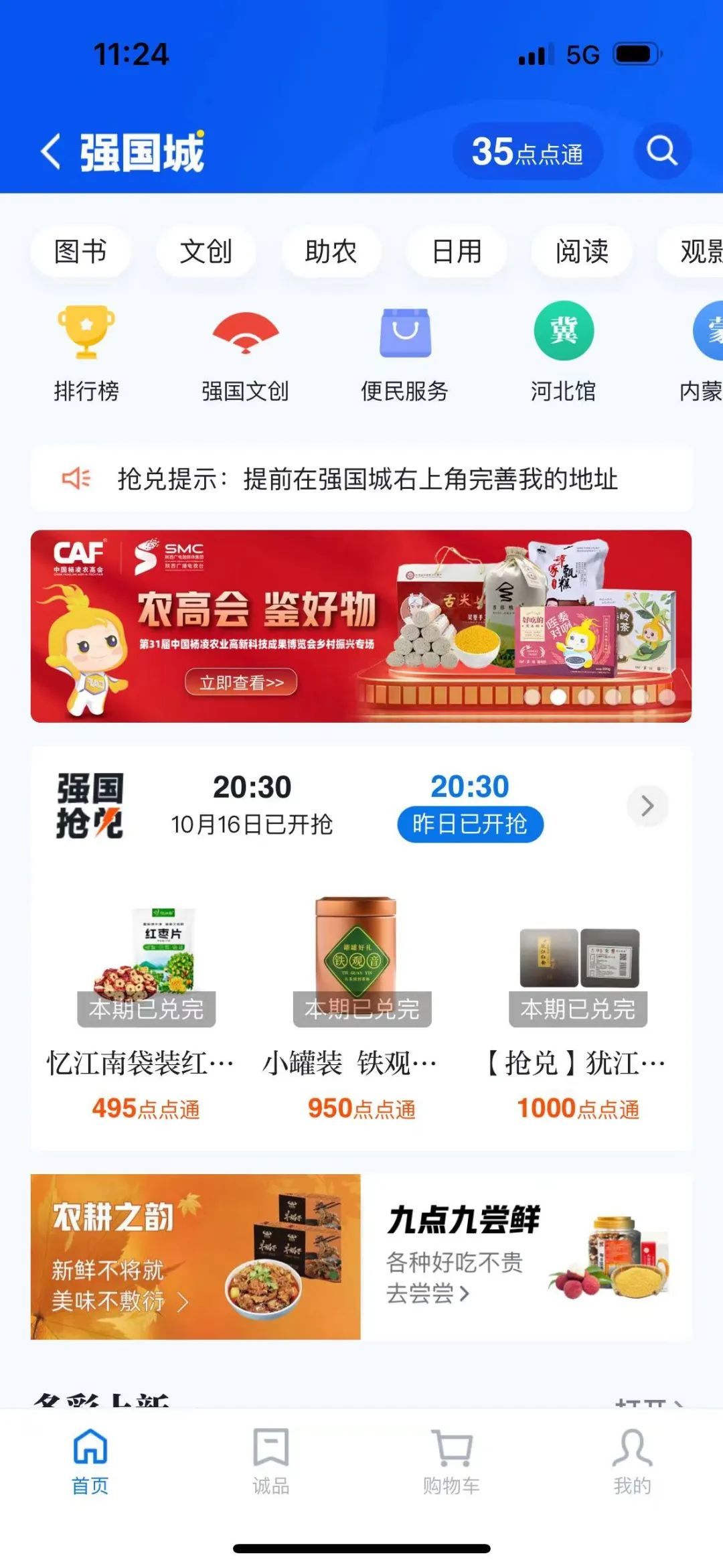Enter the 河北馆 pavilion
The width and height of the screenshot is (723, 1568).
pos(563,352)
